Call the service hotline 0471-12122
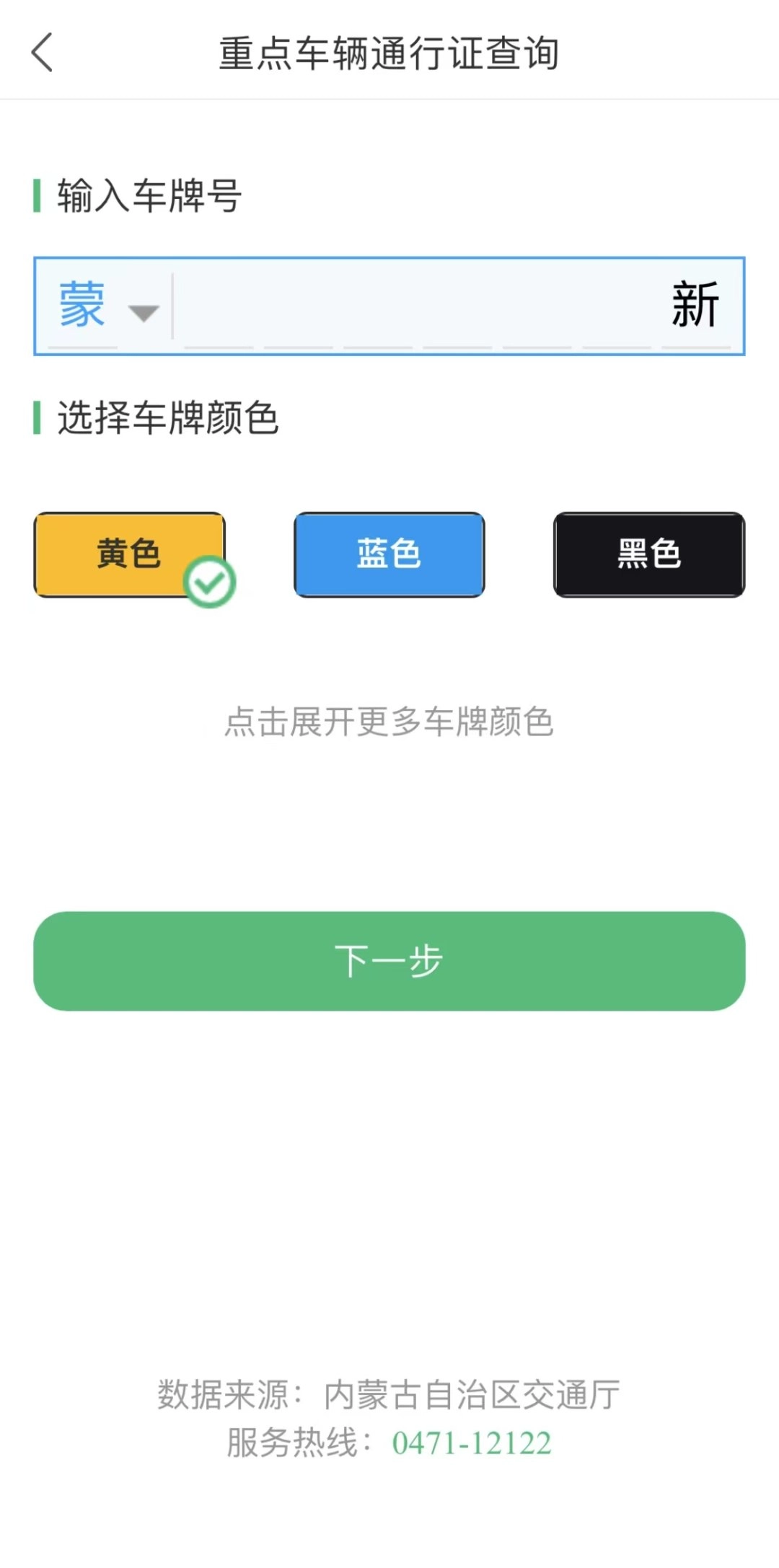 [472, 1444]
